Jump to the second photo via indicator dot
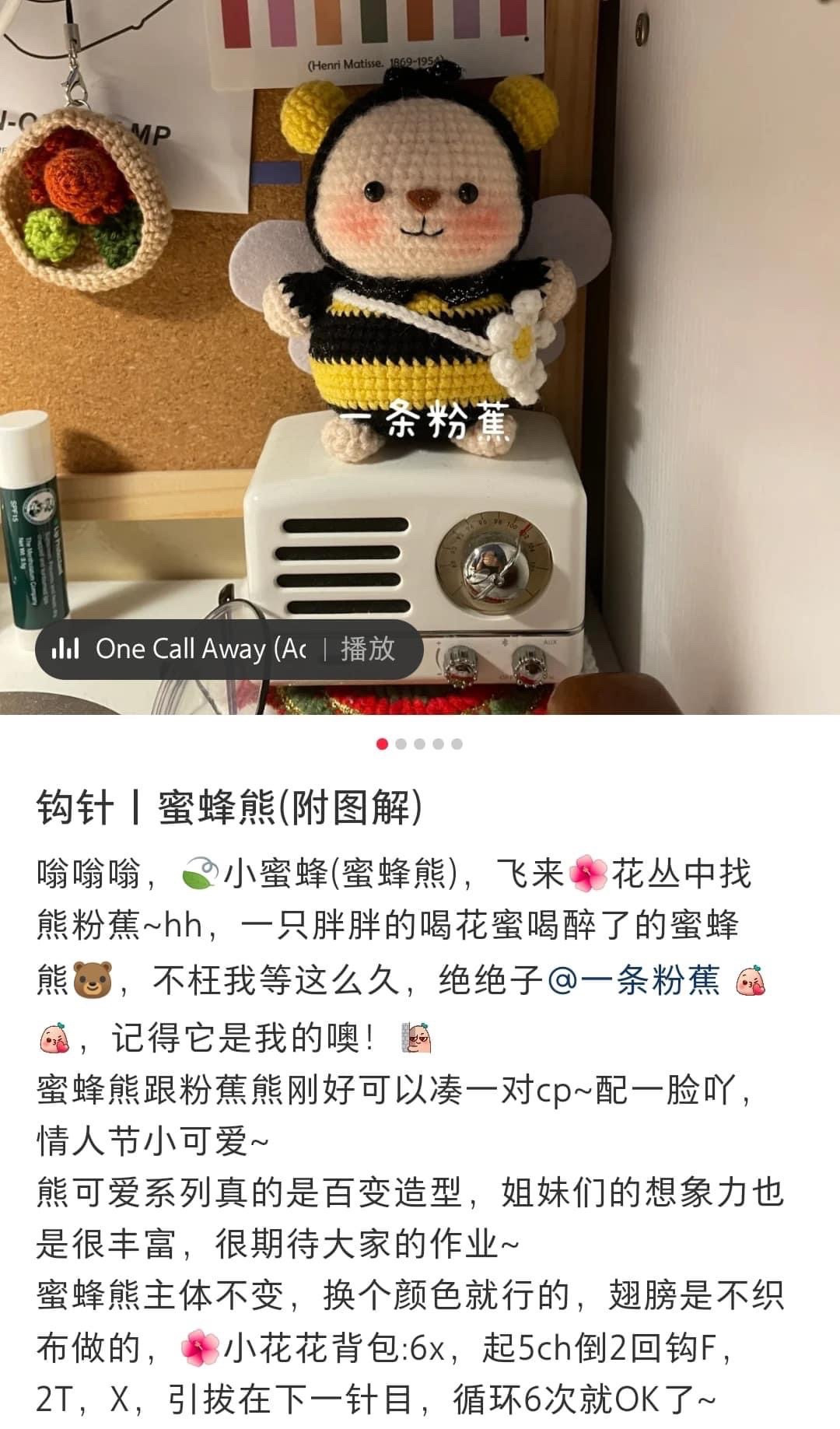The image size is (840, 1429). pos(401,744)
